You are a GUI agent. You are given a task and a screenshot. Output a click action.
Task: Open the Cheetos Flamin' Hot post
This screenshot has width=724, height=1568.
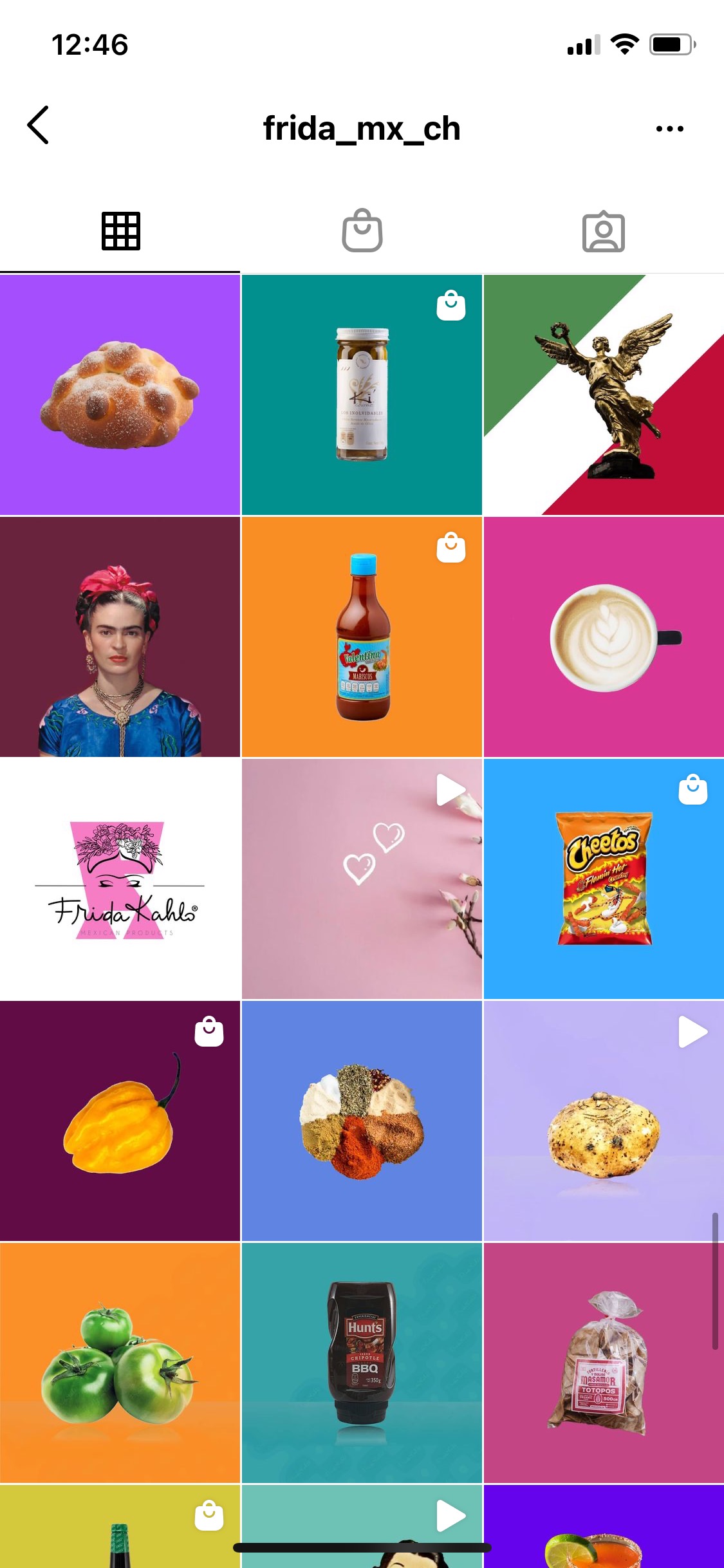(604, 879)
